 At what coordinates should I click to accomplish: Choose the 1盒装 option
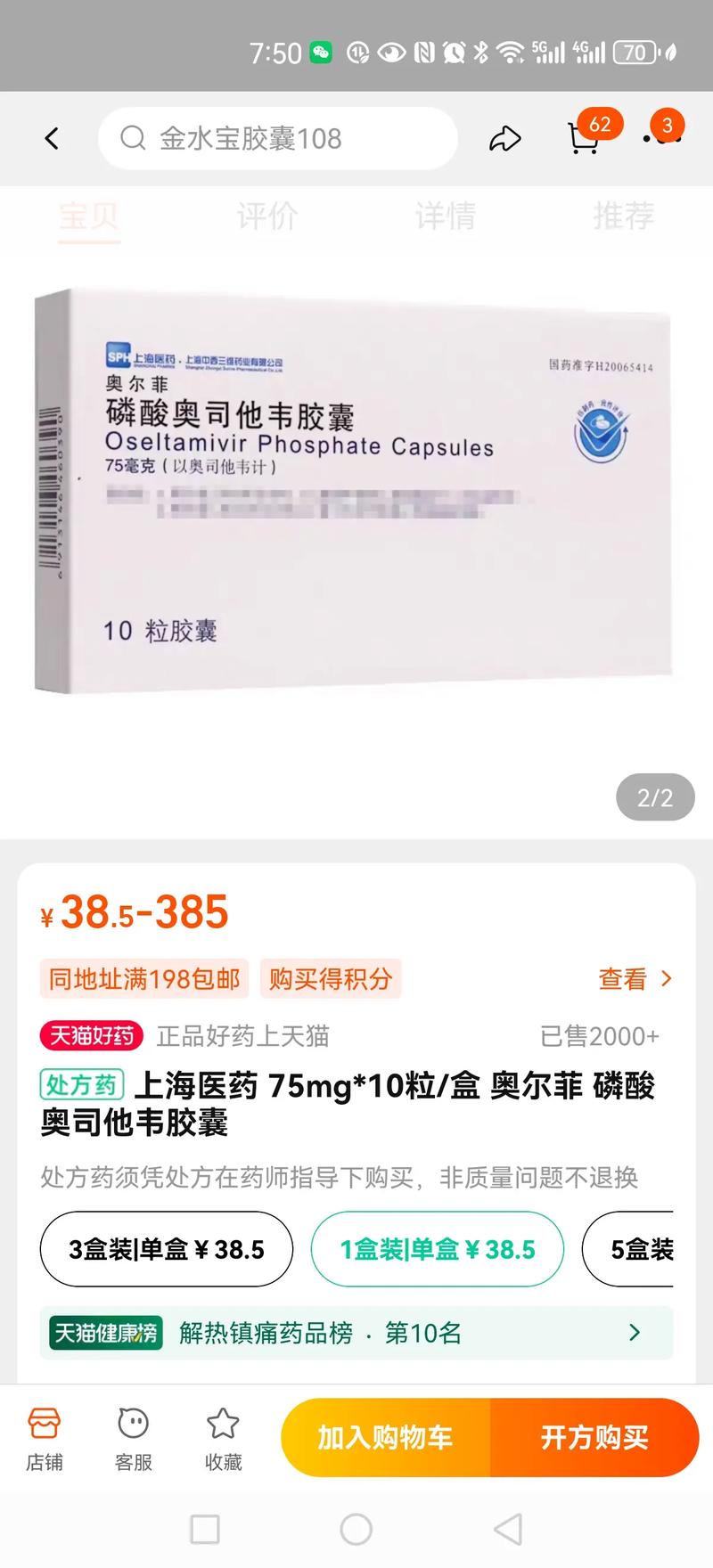pos(438,1249)
